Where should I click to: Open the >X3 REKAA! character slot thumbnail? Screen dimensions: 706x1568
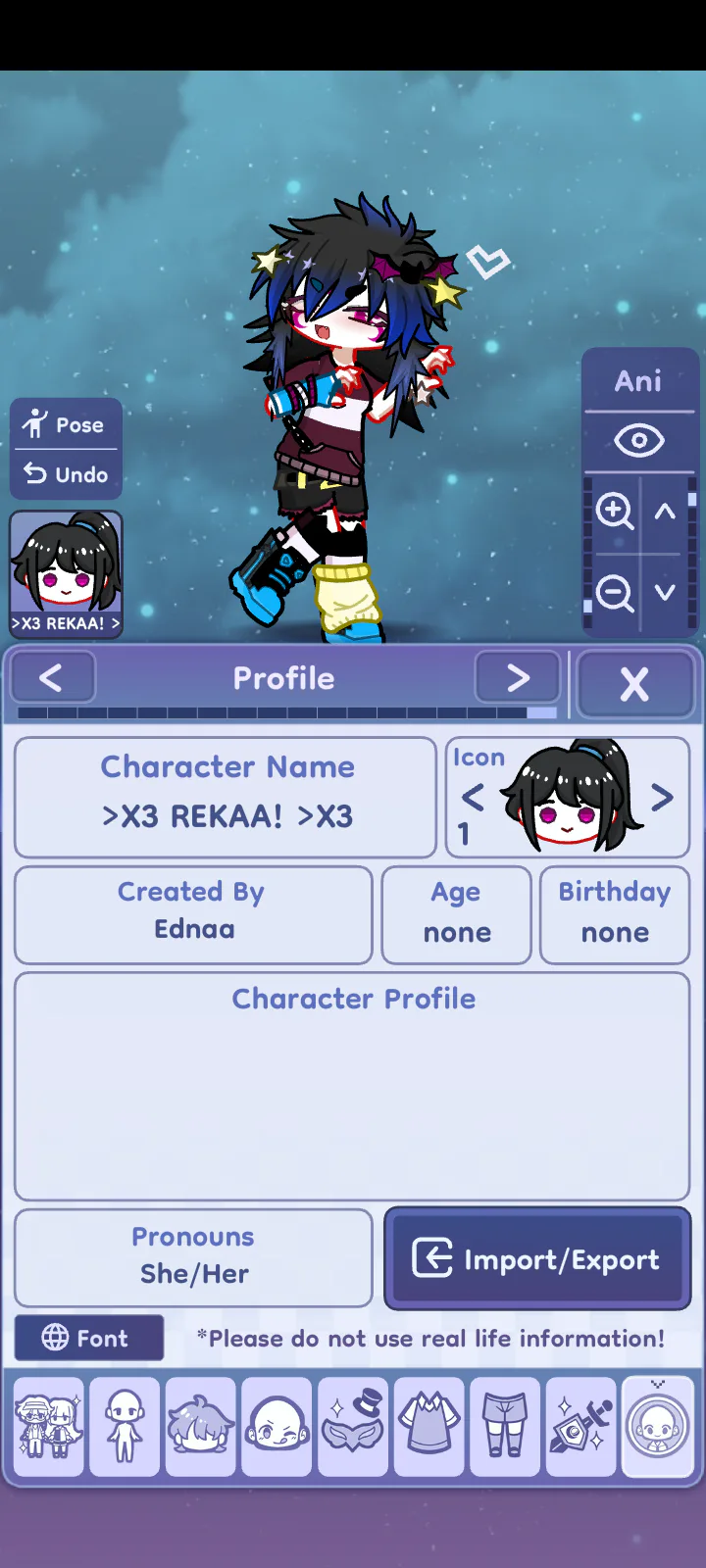66,574
